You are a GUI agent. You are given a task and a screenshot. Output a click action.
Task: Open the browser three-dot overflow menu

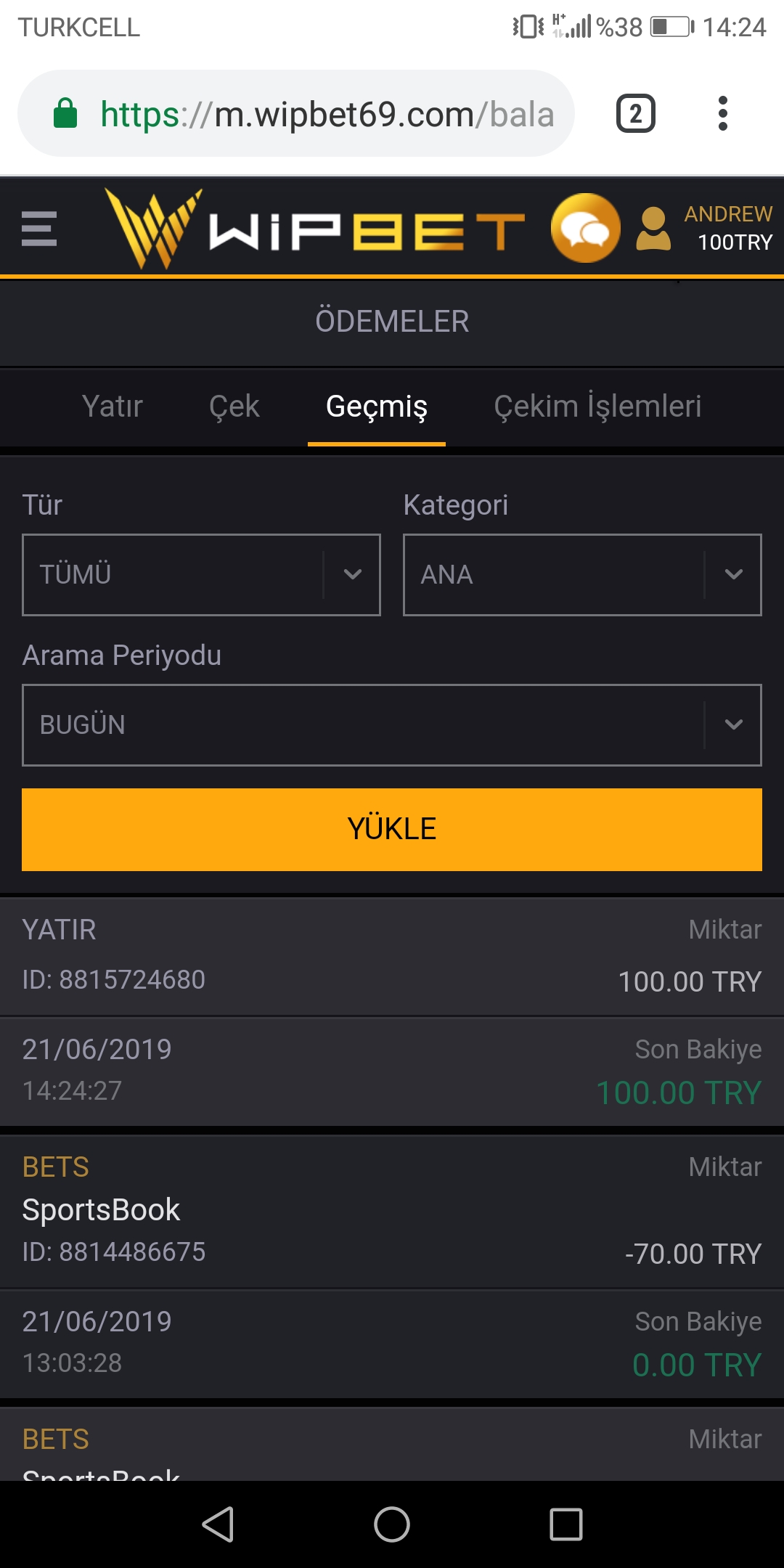(x=722, y=114)
